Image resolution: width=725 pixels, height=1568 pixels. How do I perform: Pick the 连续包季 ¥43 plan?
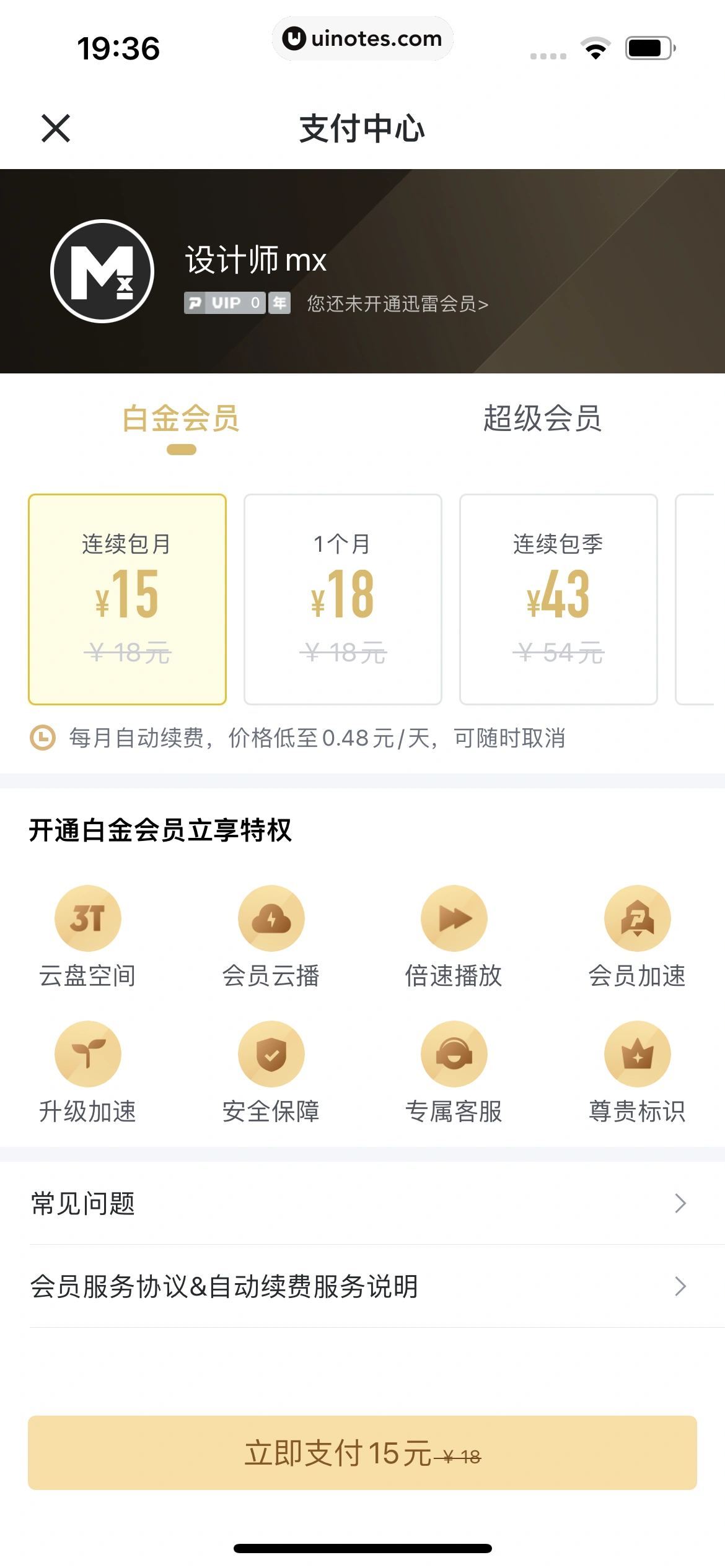[x=558, y=599]
